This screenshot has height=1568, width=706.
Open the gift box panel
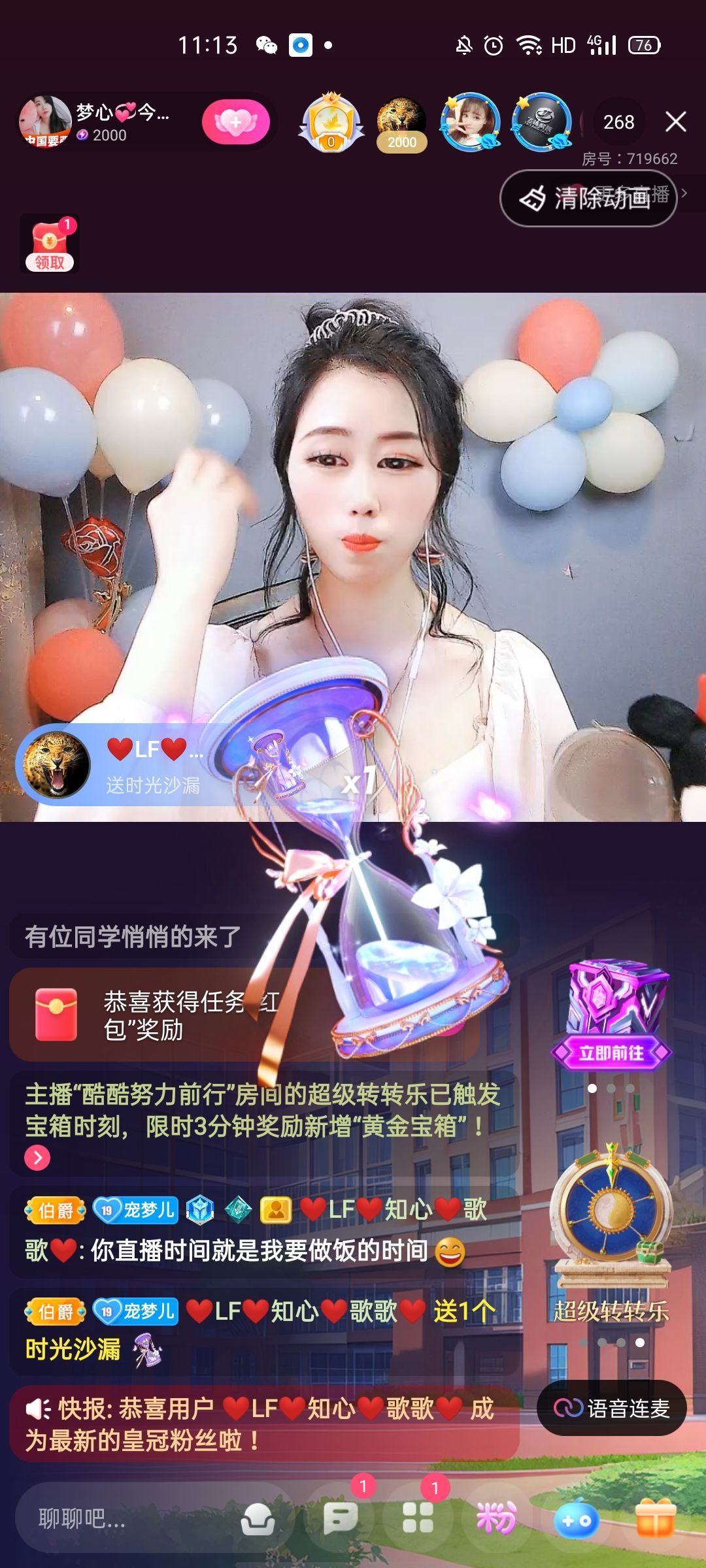coord(655,1519)
